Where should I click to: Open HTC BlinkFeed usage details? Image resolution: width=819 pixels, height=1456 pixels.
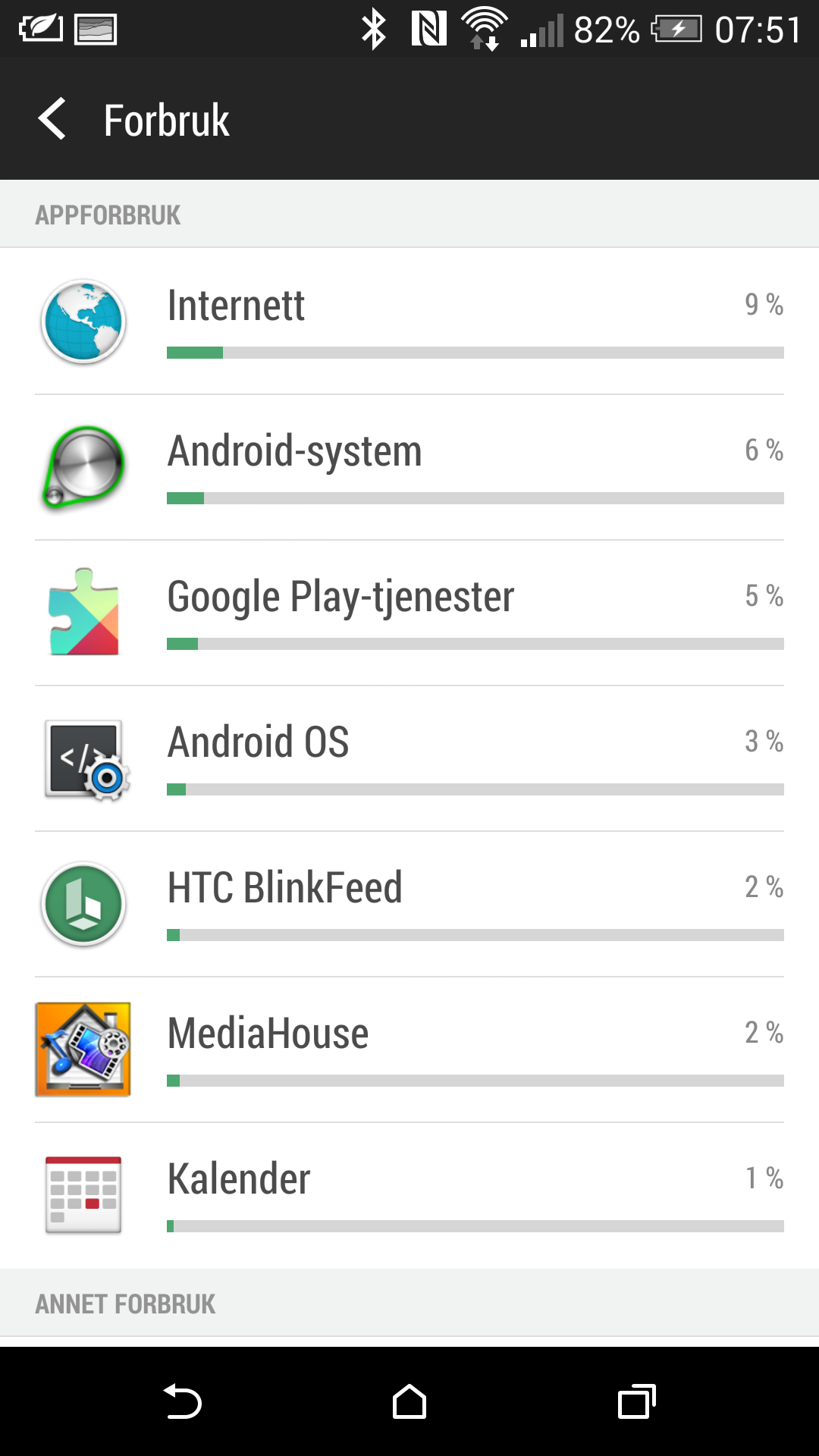coord(409,904)
